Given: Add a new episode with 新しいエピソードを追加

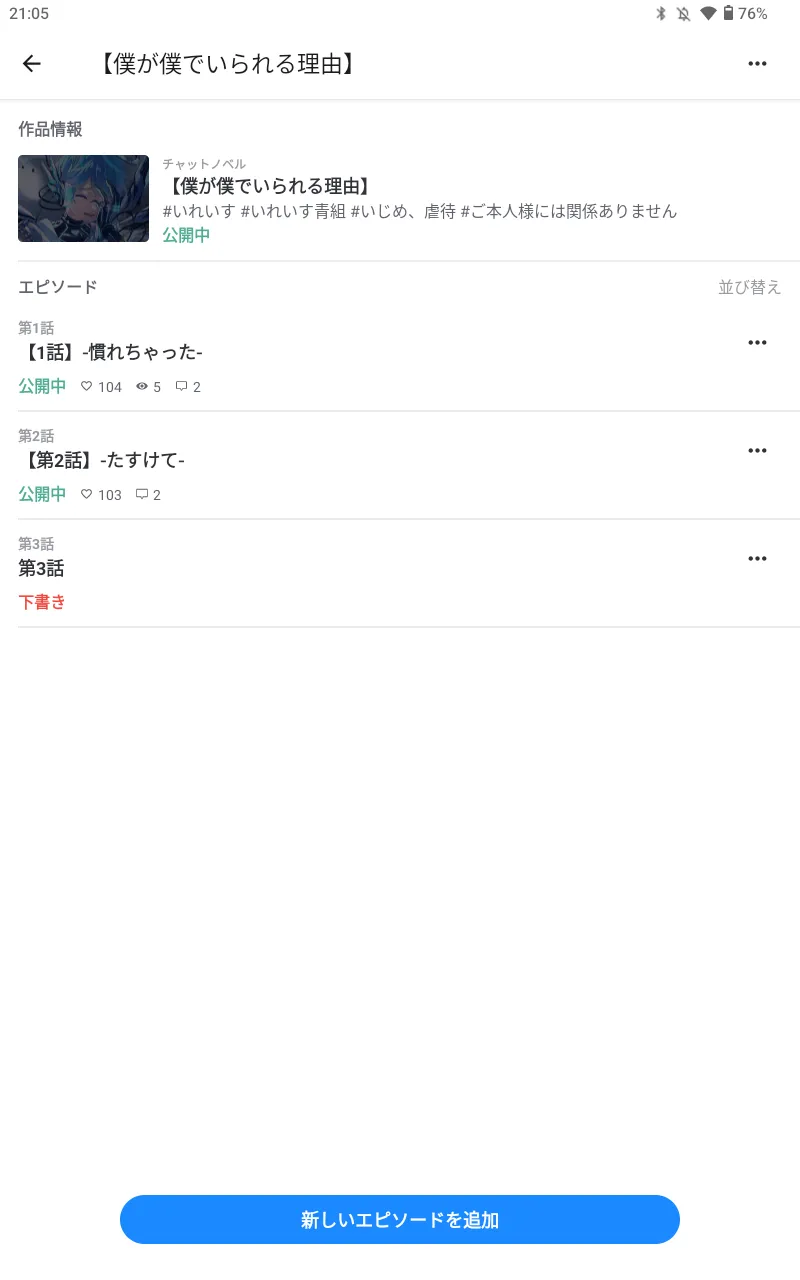Looking at the screenshot, I should (400, 1219).
